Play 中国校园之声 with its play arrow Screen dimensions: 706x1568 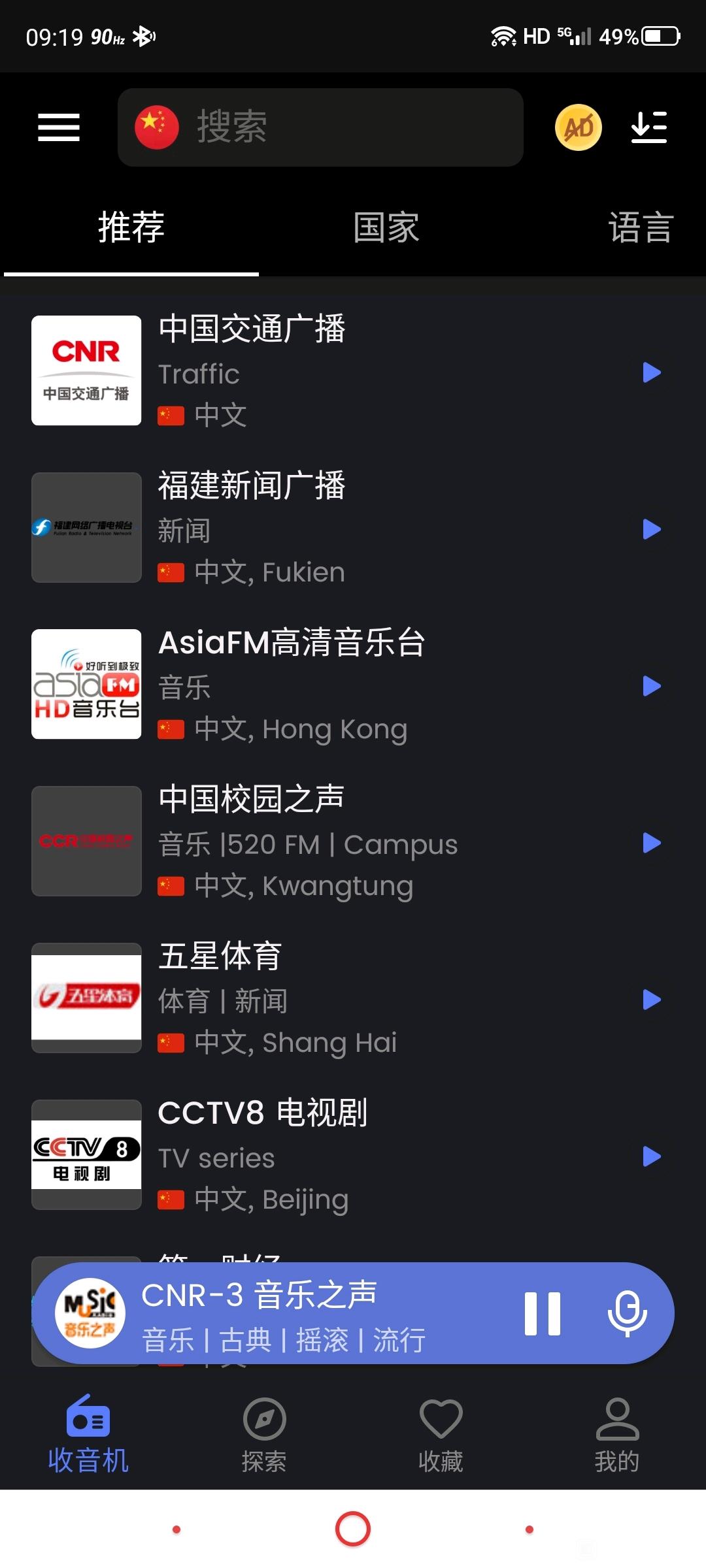point(652,843)
